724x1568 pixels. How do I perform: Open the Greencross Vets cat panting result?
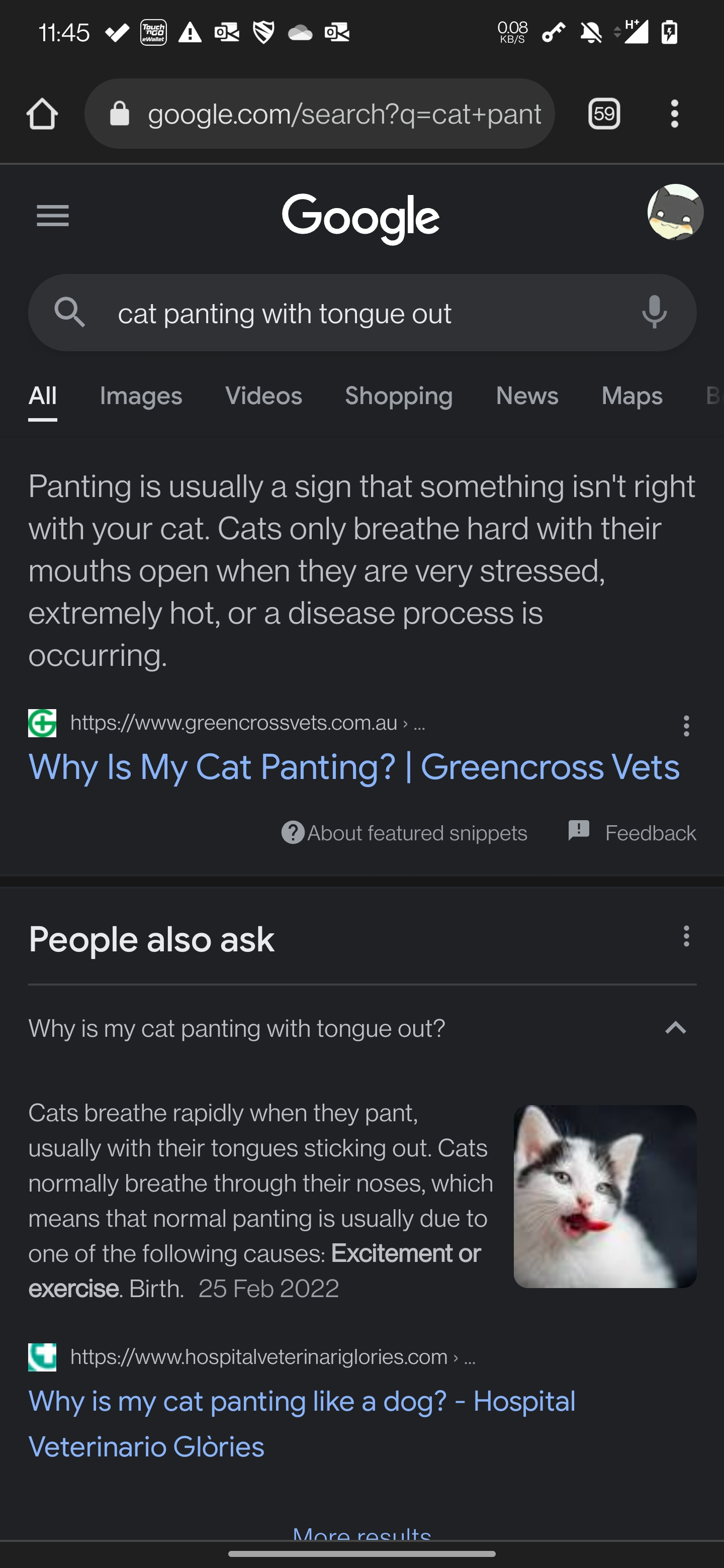[354, 766]
